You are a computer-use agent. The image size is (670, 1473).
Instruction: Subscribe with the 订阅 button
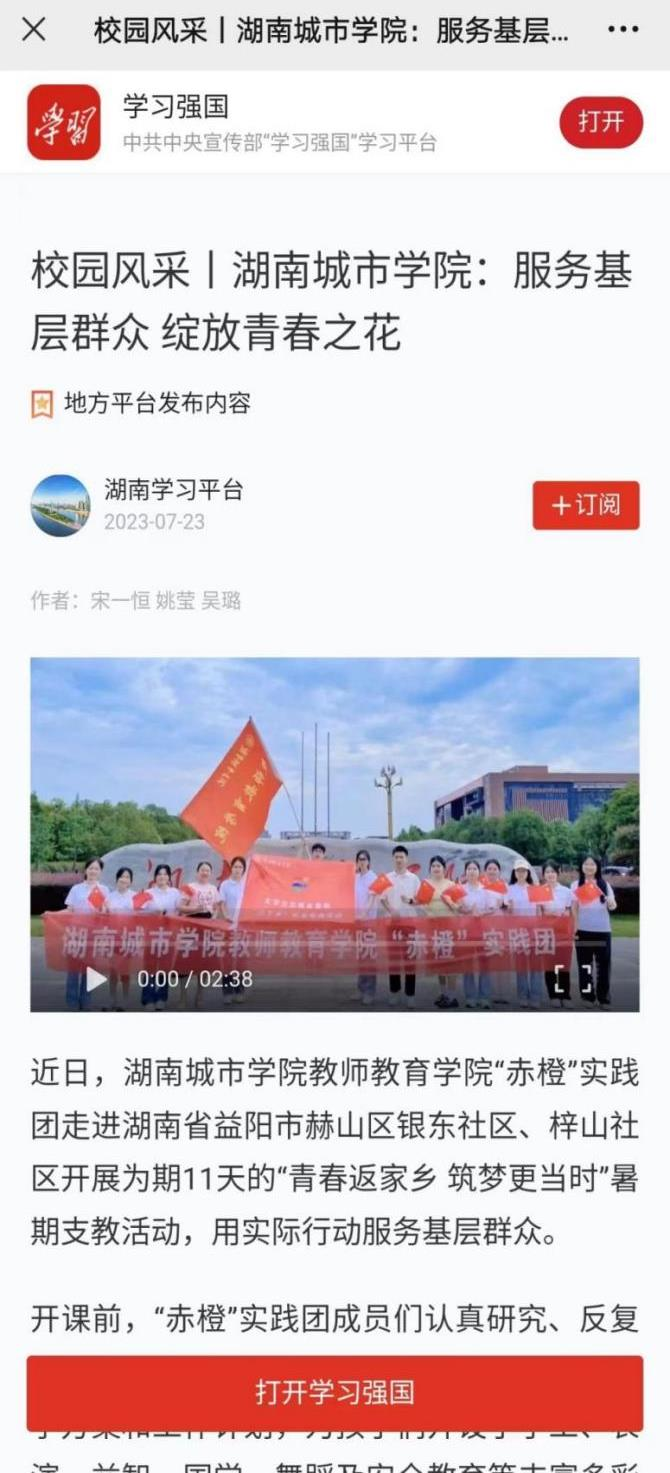click(x=585, y=505)
